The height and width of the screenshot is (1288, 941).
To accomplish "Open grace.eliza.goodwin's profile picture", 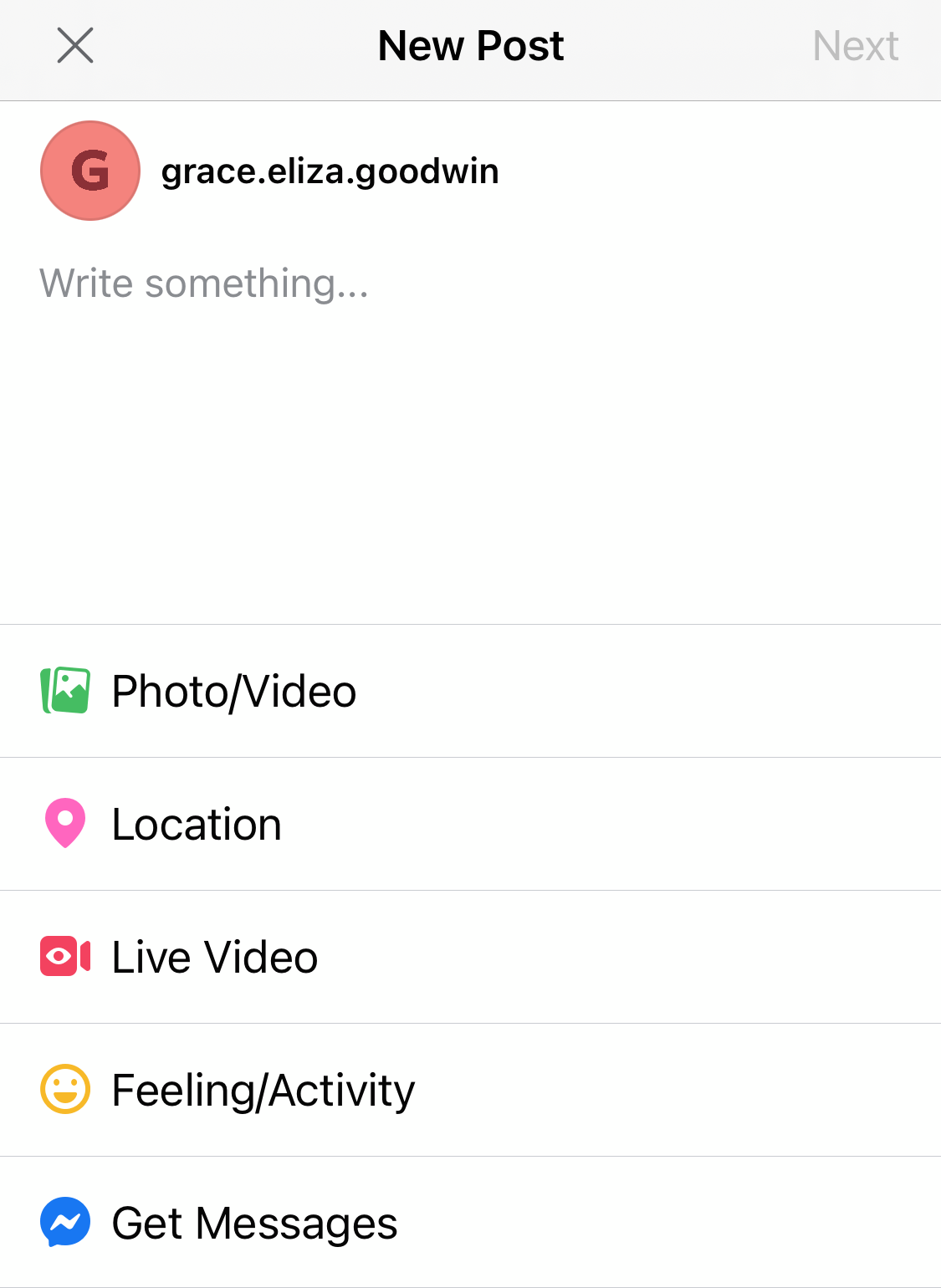I will pos(90,170).
